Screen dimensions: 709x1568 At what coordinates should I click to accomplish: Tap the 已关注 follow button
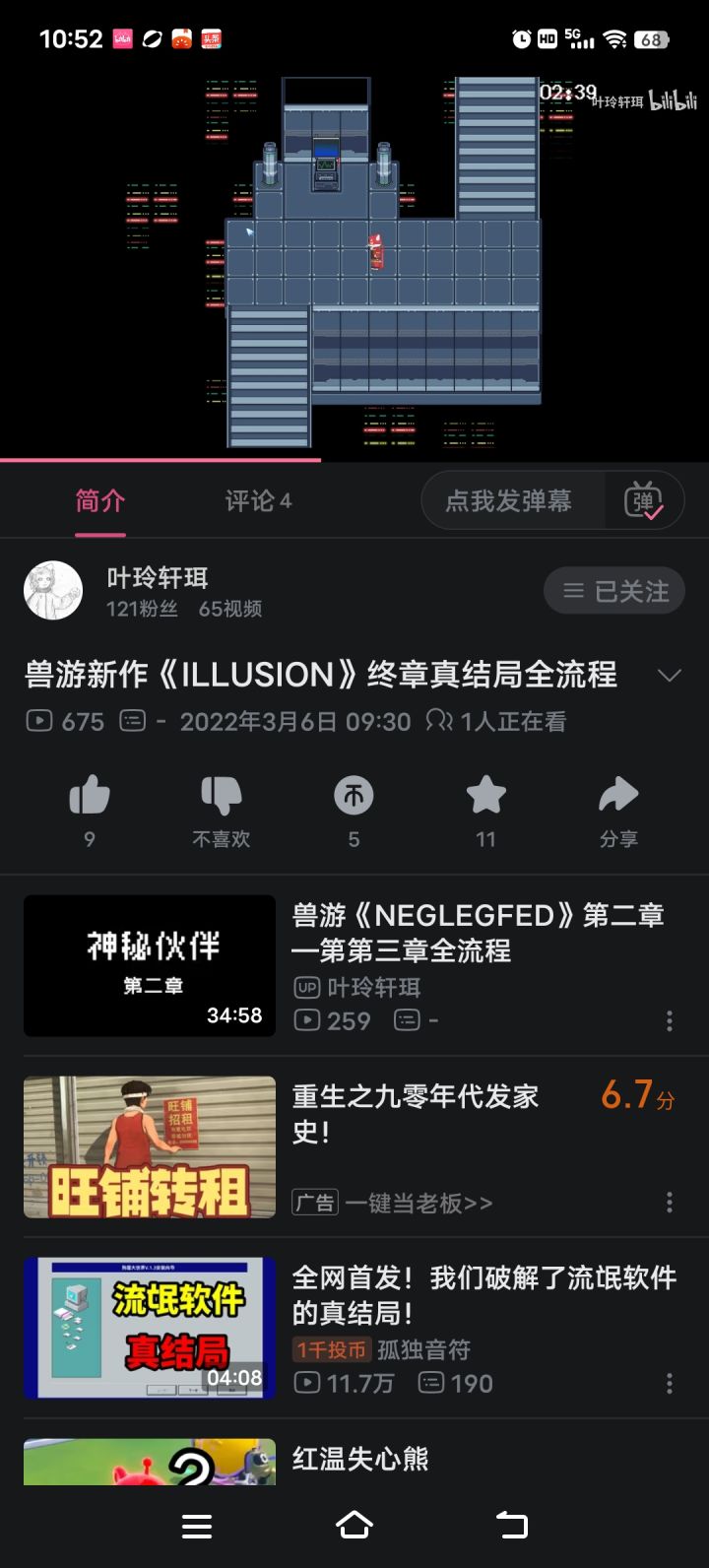tap(615, 591)
